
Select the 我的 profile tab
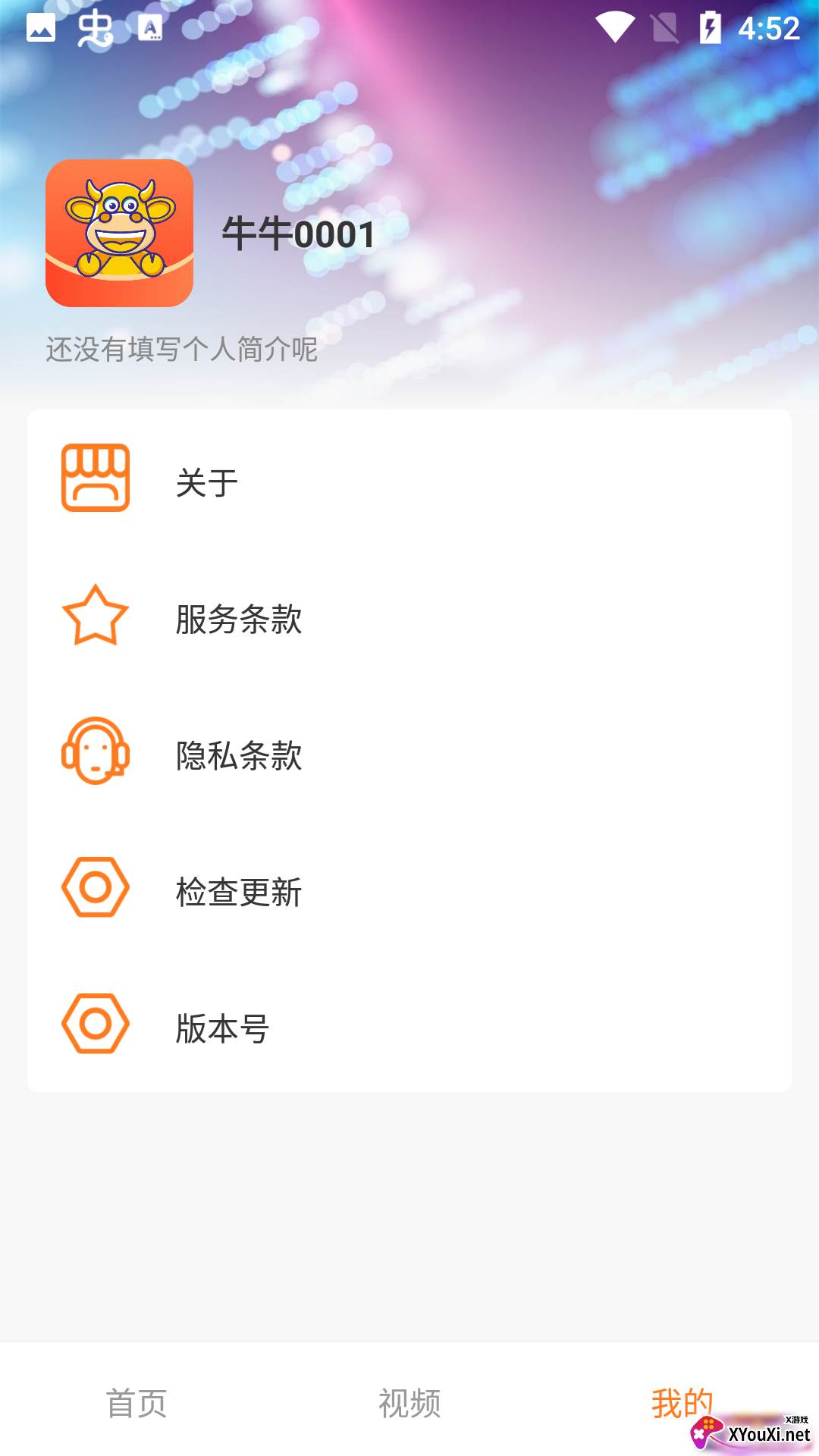(x=682, y=1401)
